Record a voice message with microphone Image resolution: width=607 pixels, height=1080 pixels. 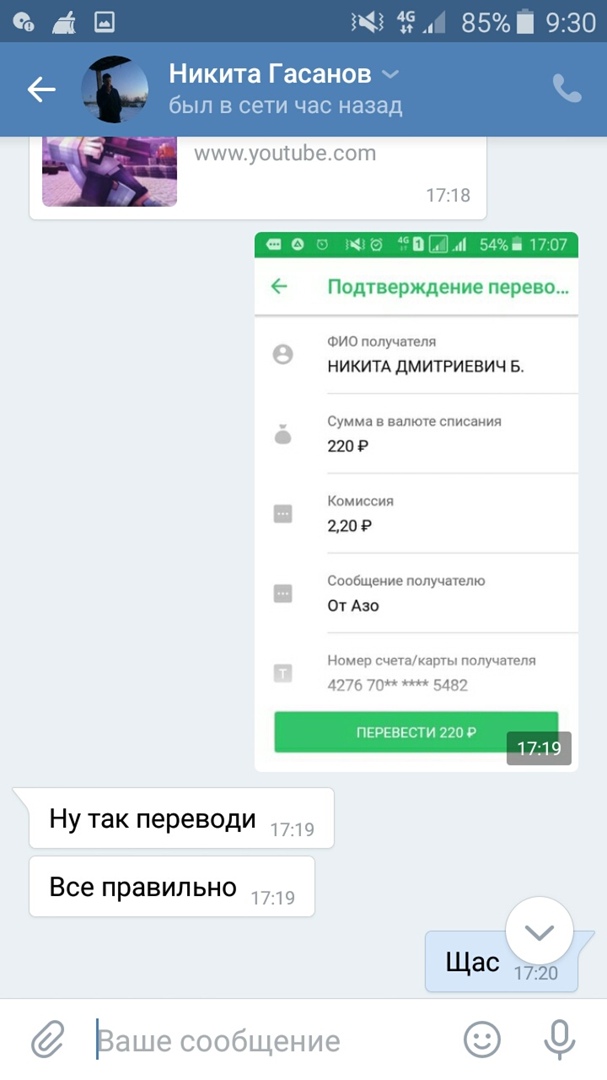click(x=559, y=1041)
